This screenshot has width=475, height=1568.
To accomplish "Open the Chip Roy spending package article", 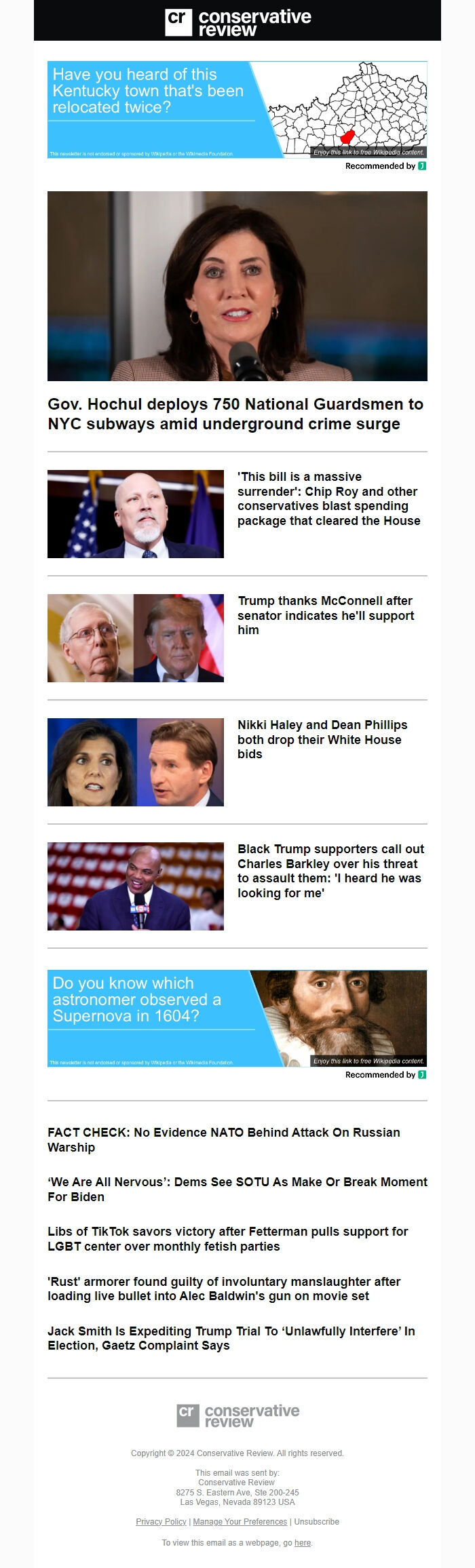I will click(x=328, y=498).
